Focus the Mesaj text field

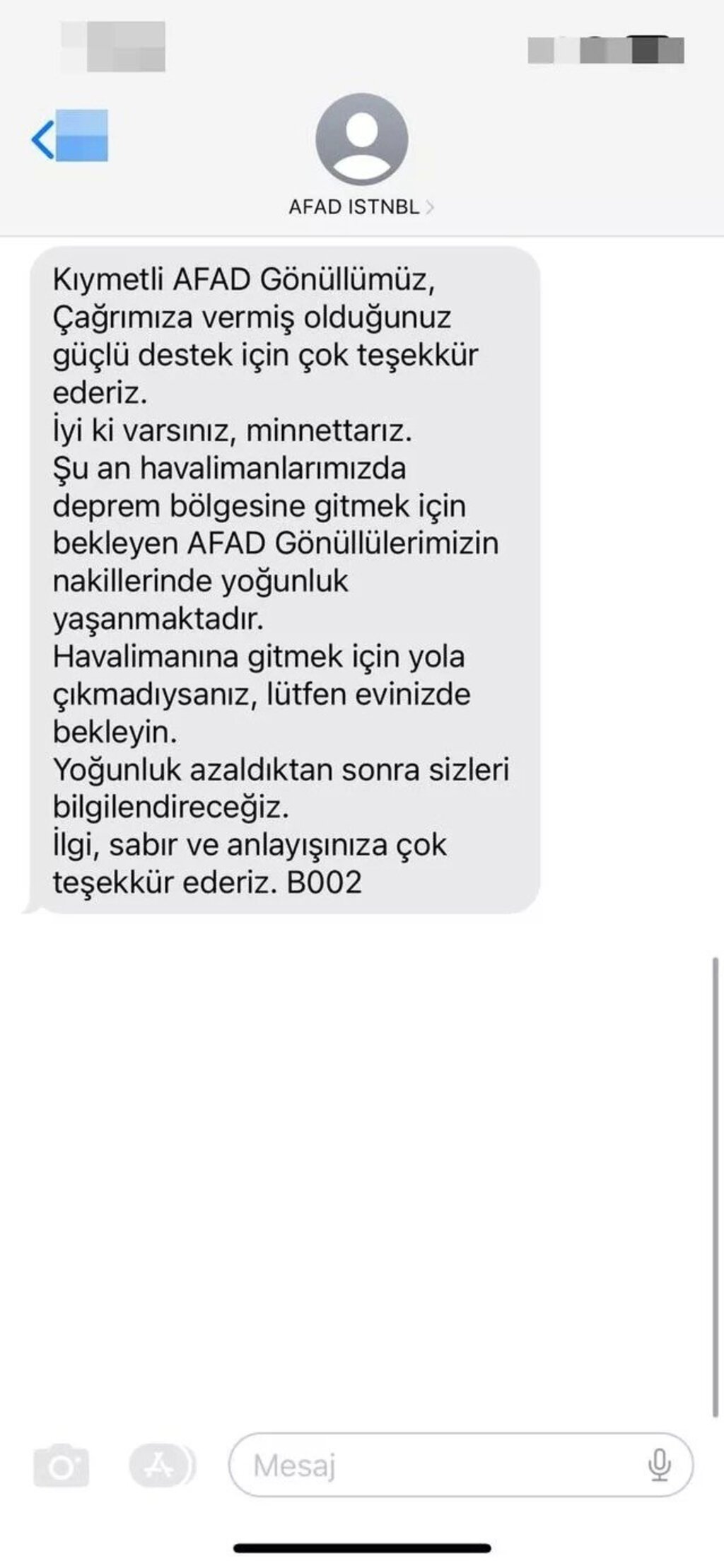click(x=438, y=1465)
